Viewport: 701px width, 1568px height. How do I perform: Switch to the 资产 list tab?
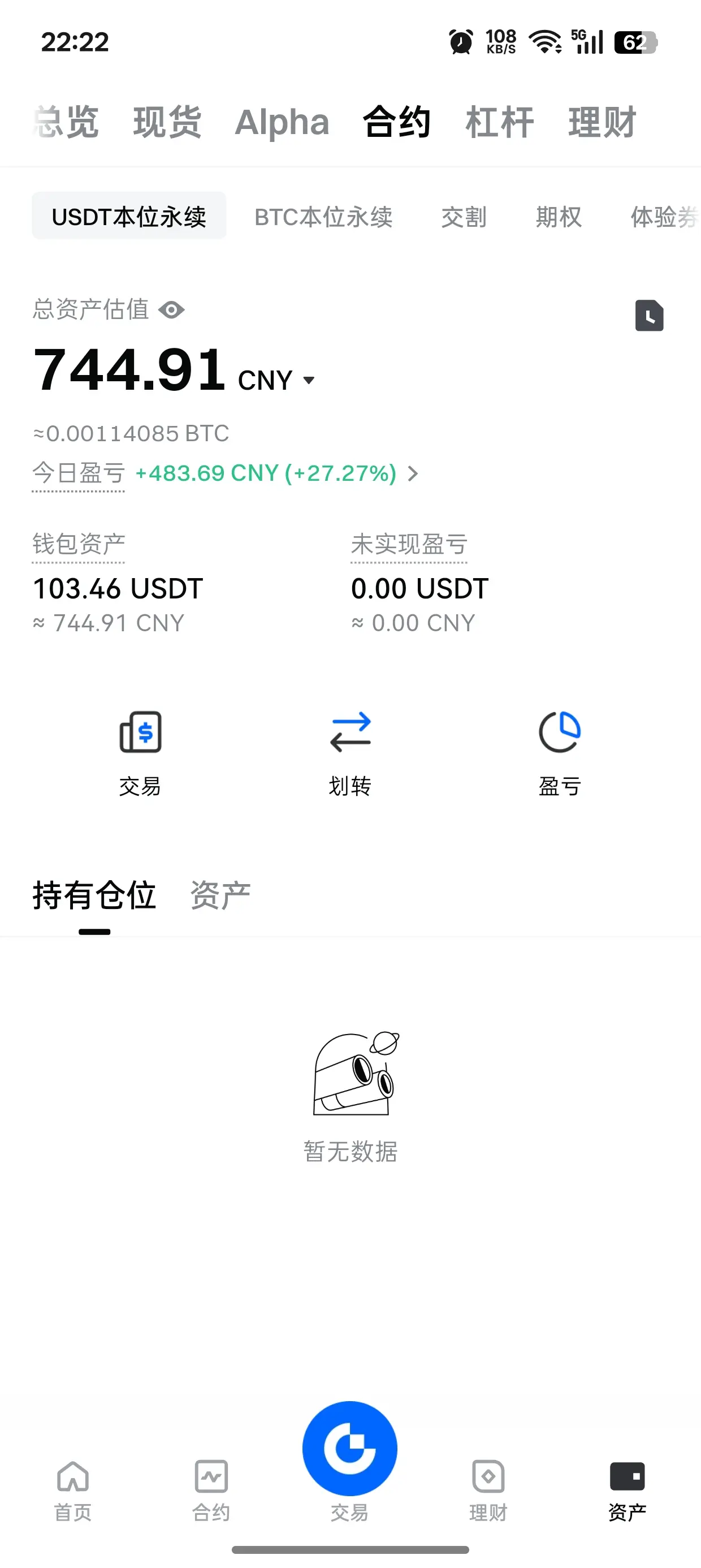220,895
